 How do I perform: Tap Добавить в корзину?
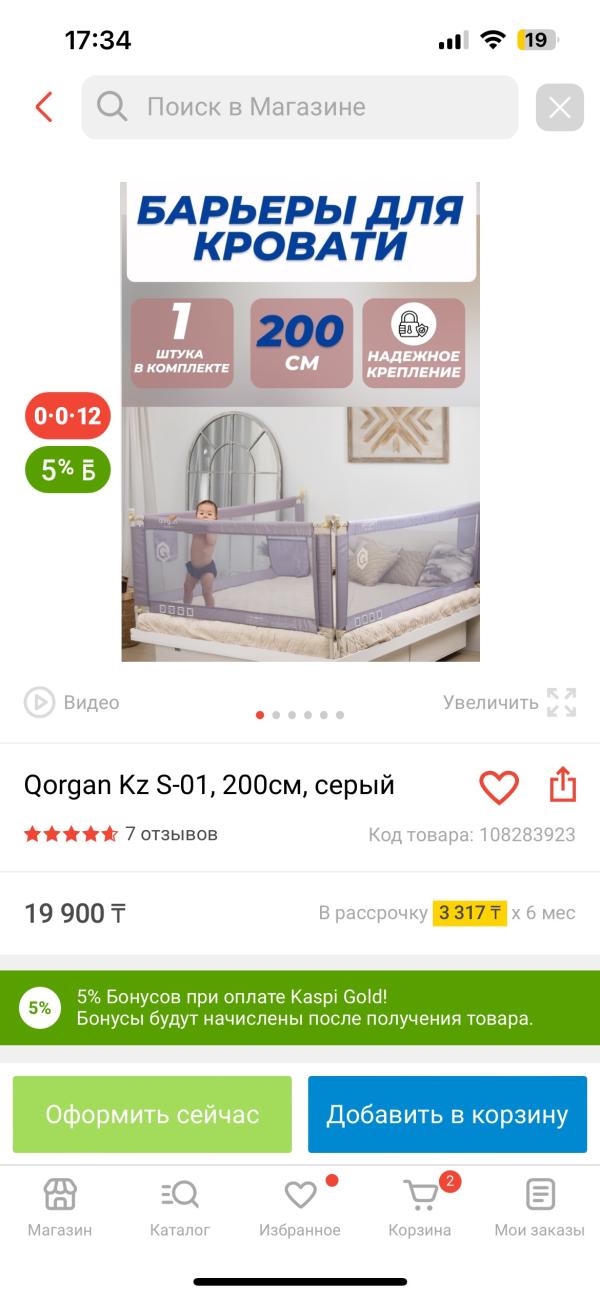(447, 1114)
